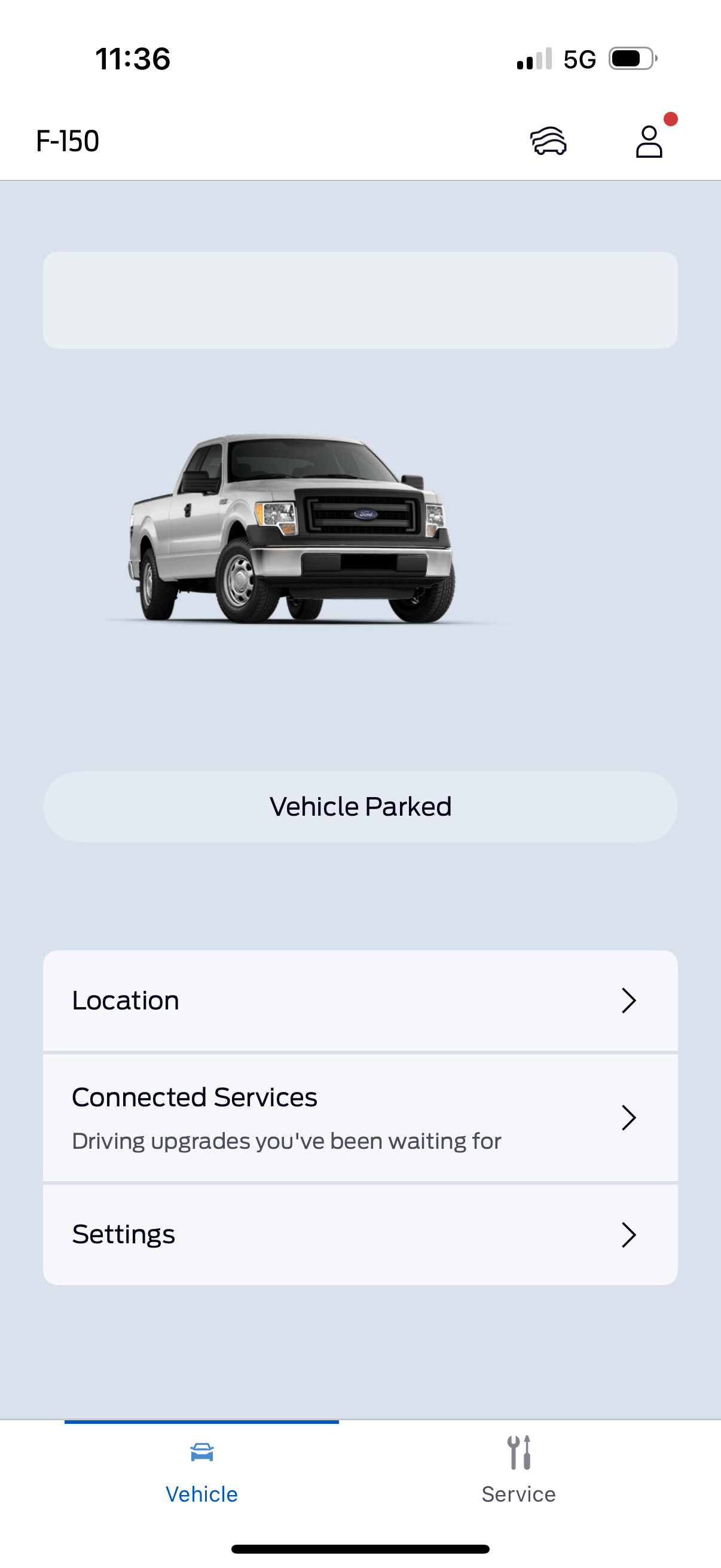Open the account profile icon
The width and height of the screenshot is (721, 1568).
point(649,141)
